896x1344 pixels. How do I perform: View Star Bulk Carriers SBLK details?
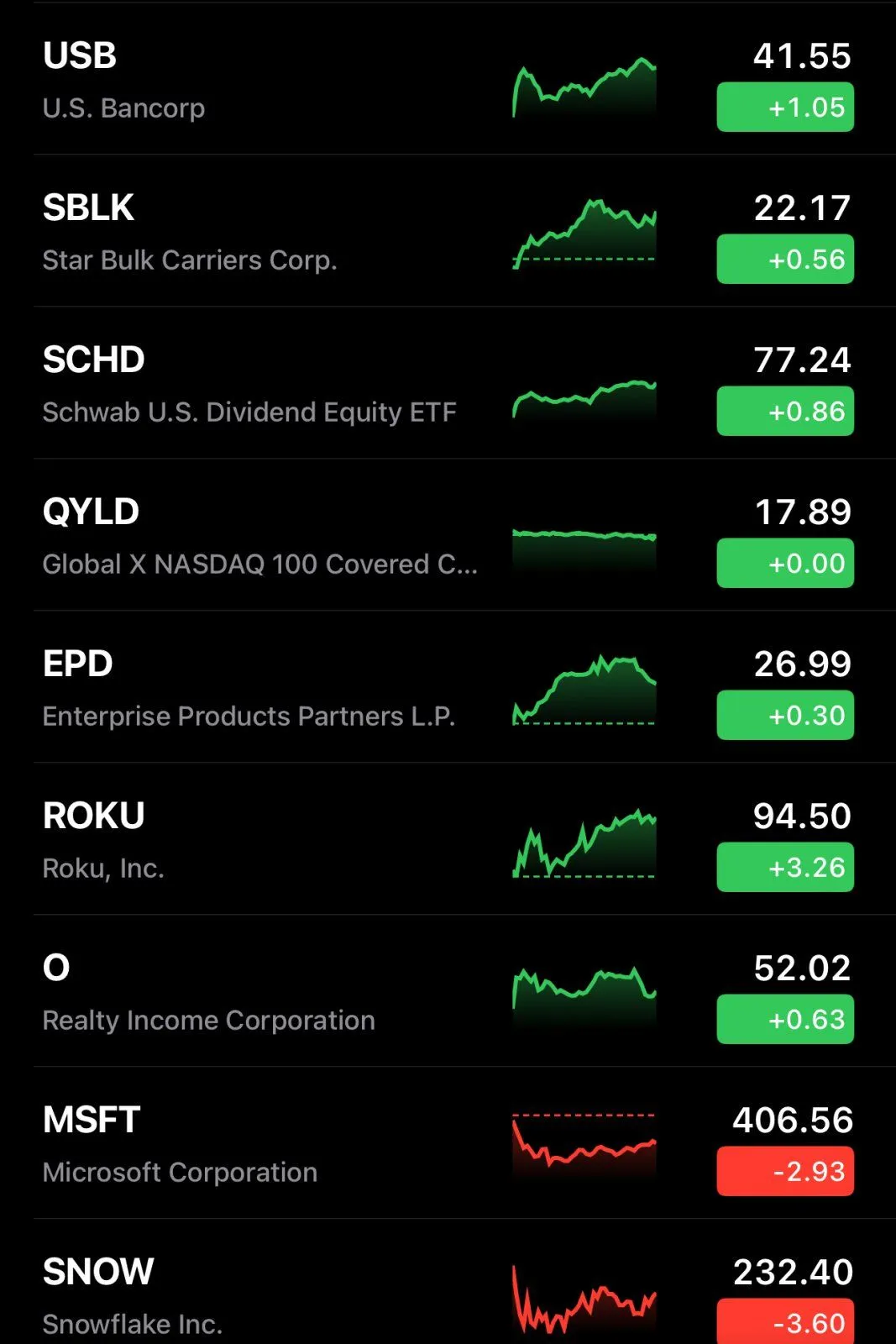point(252,233)
